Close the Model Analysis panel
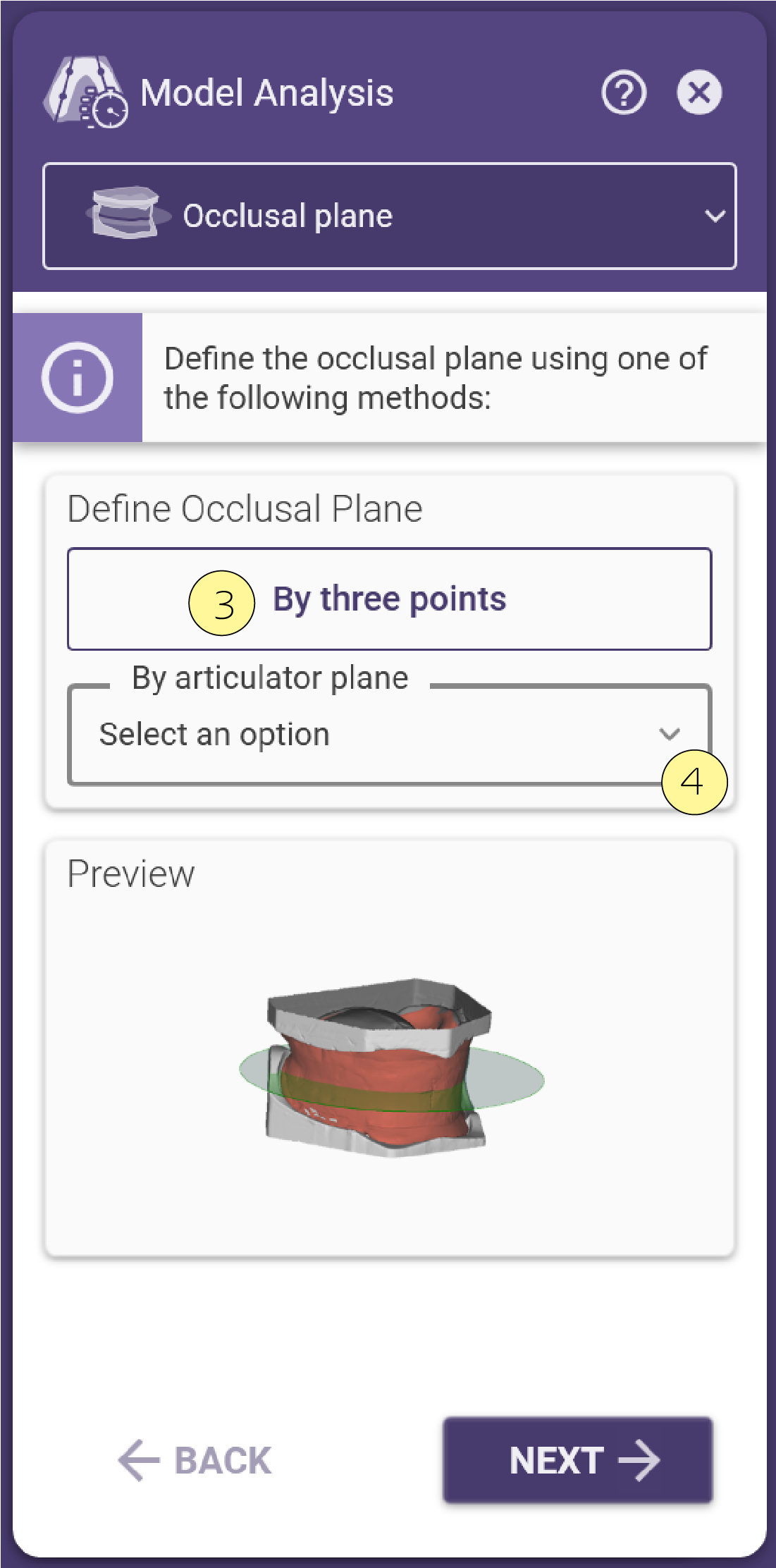Screen dimensions: 776x1568 [x=699, y=92]
